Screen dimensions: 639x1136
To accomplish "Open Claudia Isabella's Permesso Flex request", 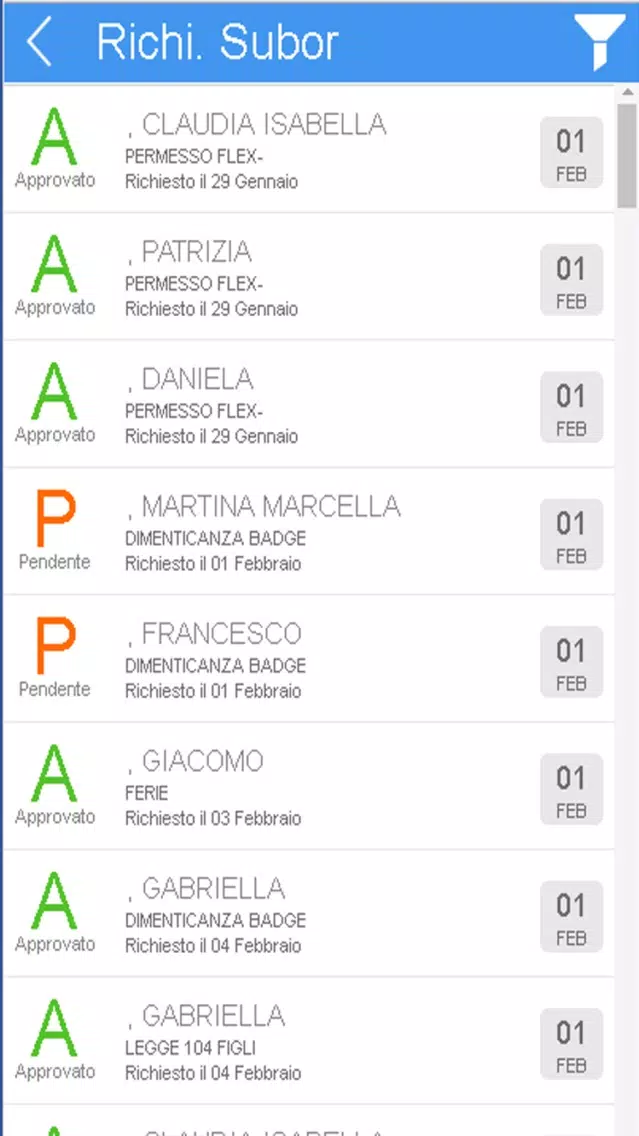I will click(x=309, y=150).
